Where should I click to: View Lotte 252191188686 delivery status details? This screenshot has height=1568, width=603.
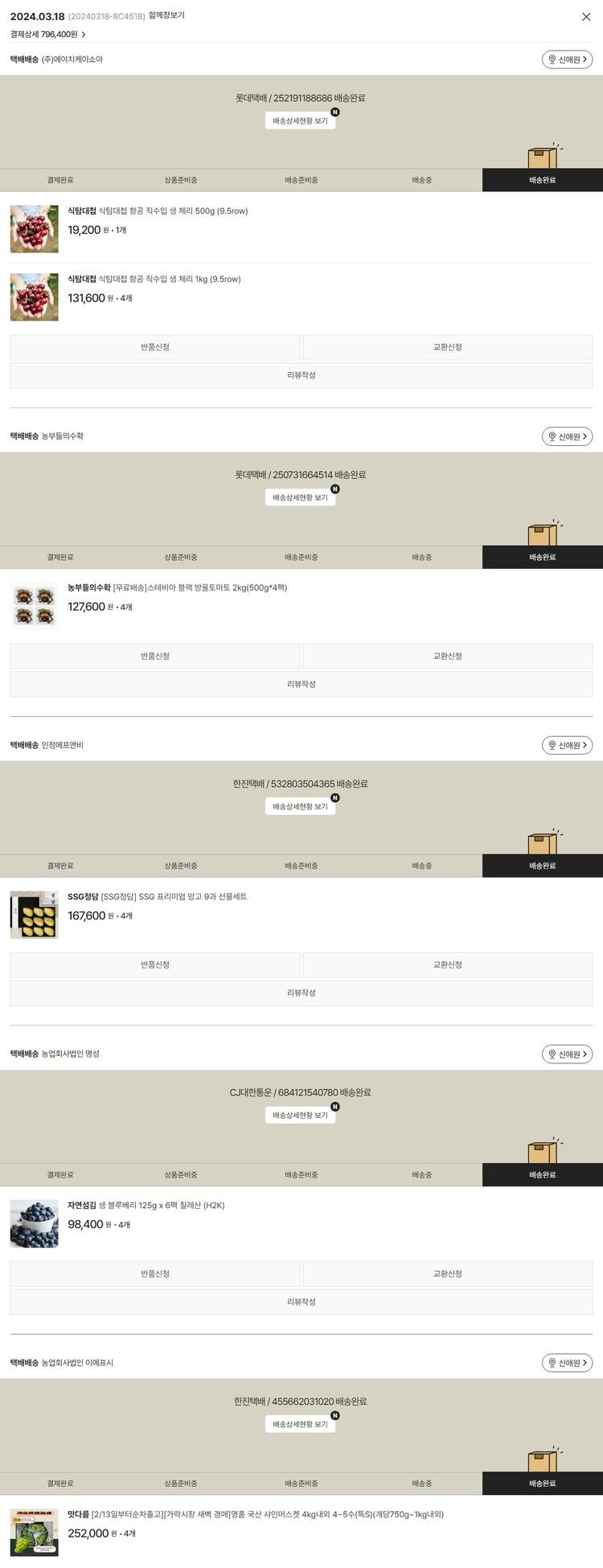[x=300, y=121]
